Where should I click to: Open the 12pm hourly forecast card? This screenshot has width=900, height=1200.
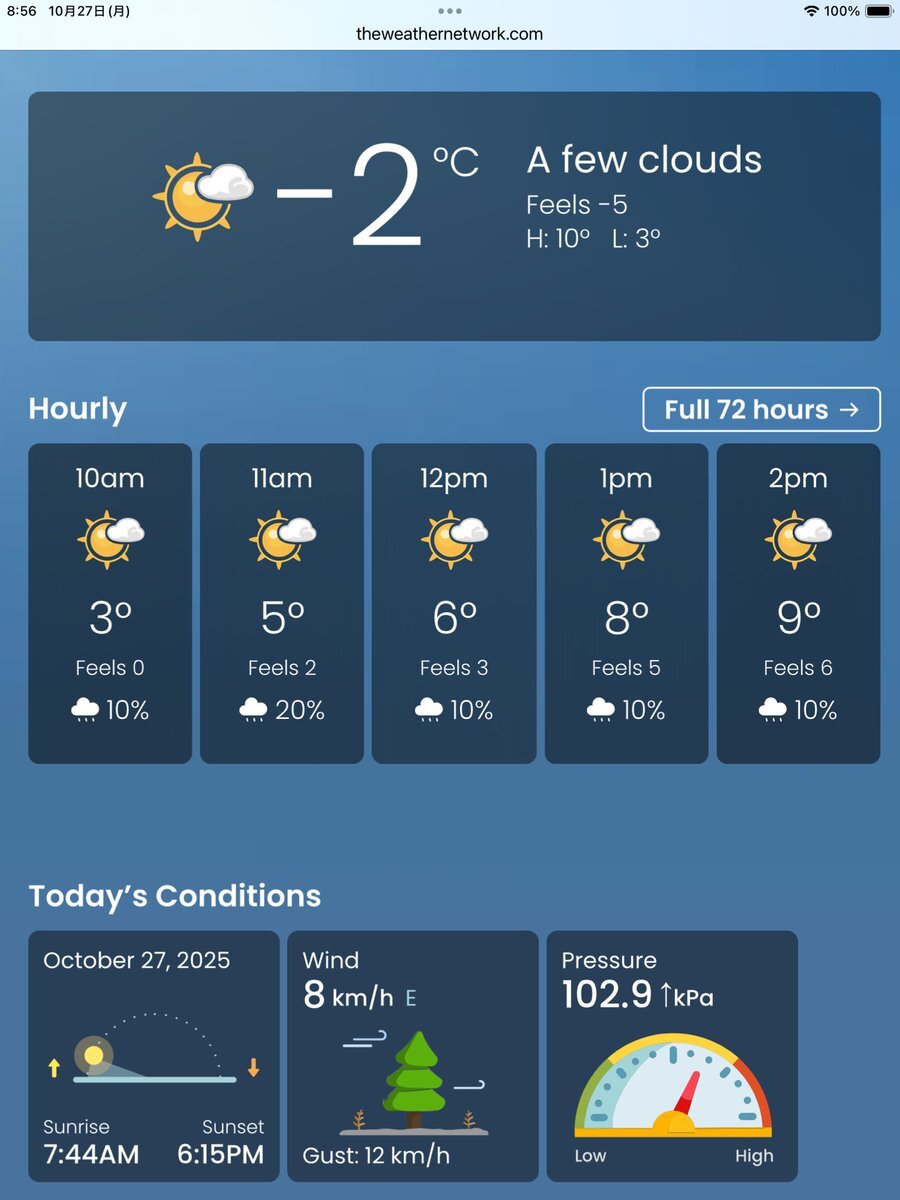454,603
